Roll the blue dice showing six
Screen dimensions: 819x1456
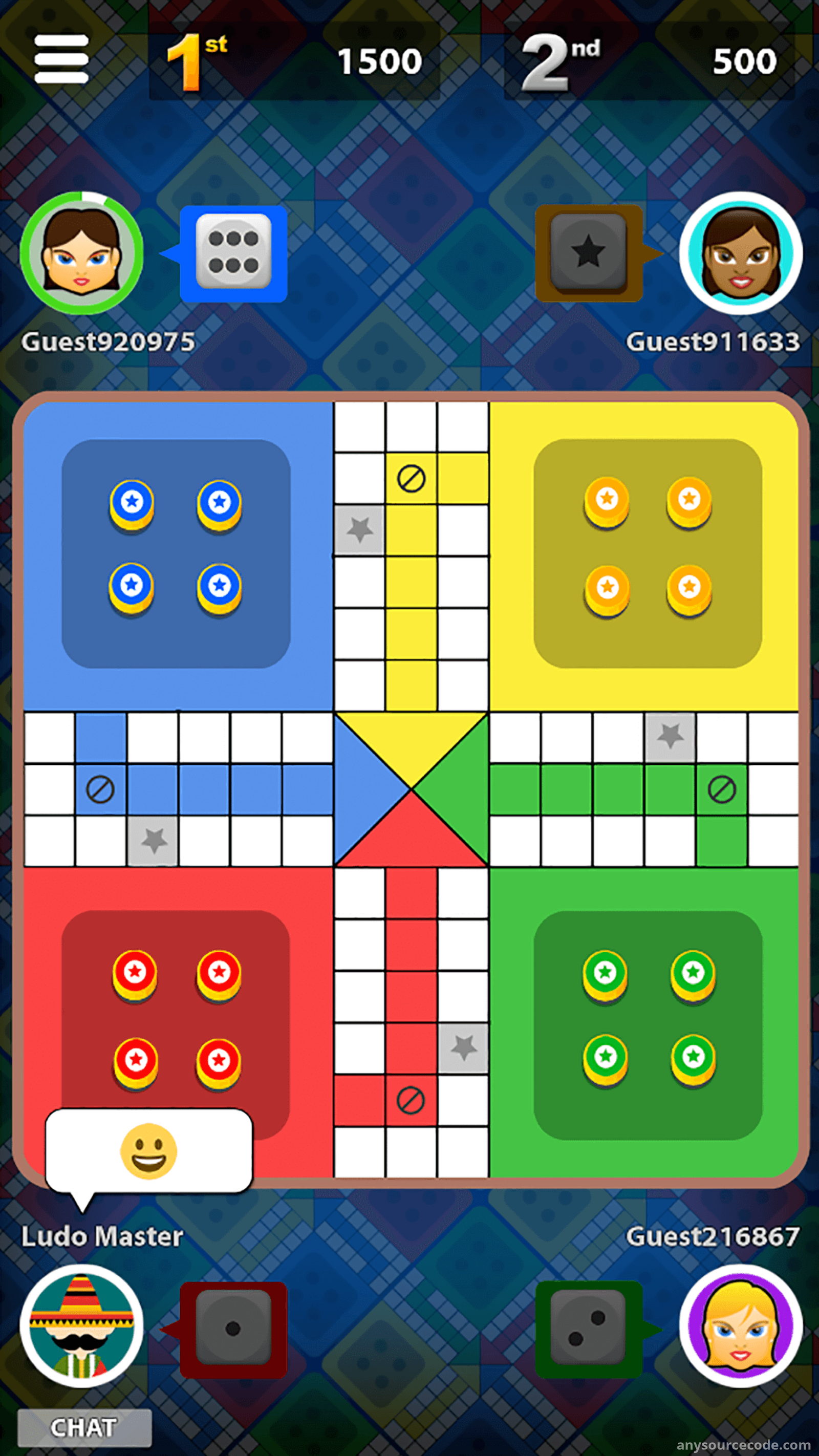pyautogui.click(x=233, y=253)
